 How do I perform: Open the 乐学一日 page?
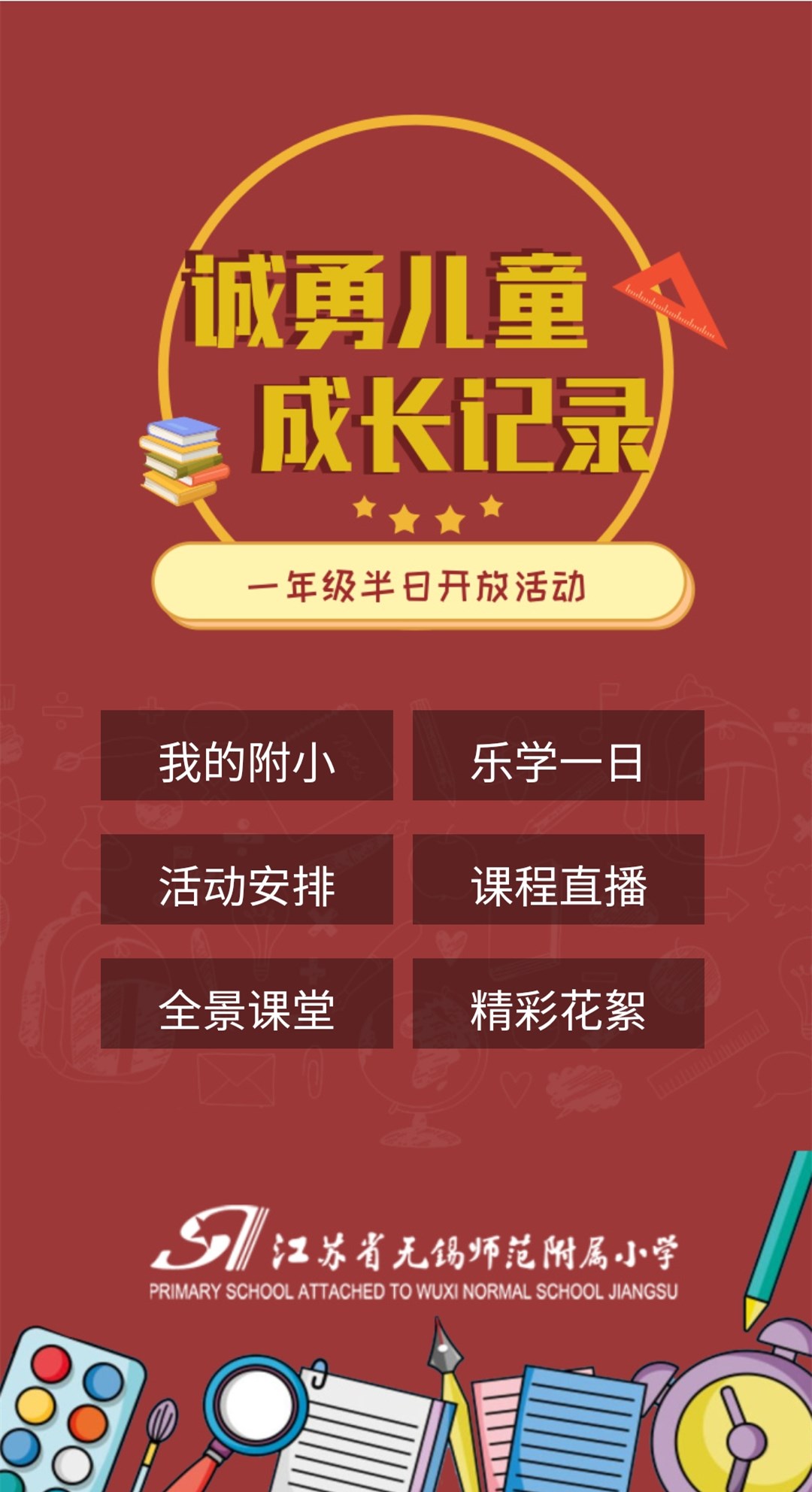[558, 755]
